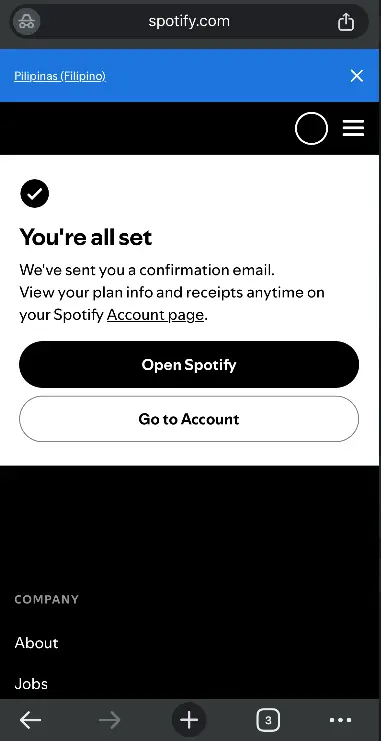Tap the spotify.com address bar
This screenshot has height=741, width=381.
click(x=189, y=21)
